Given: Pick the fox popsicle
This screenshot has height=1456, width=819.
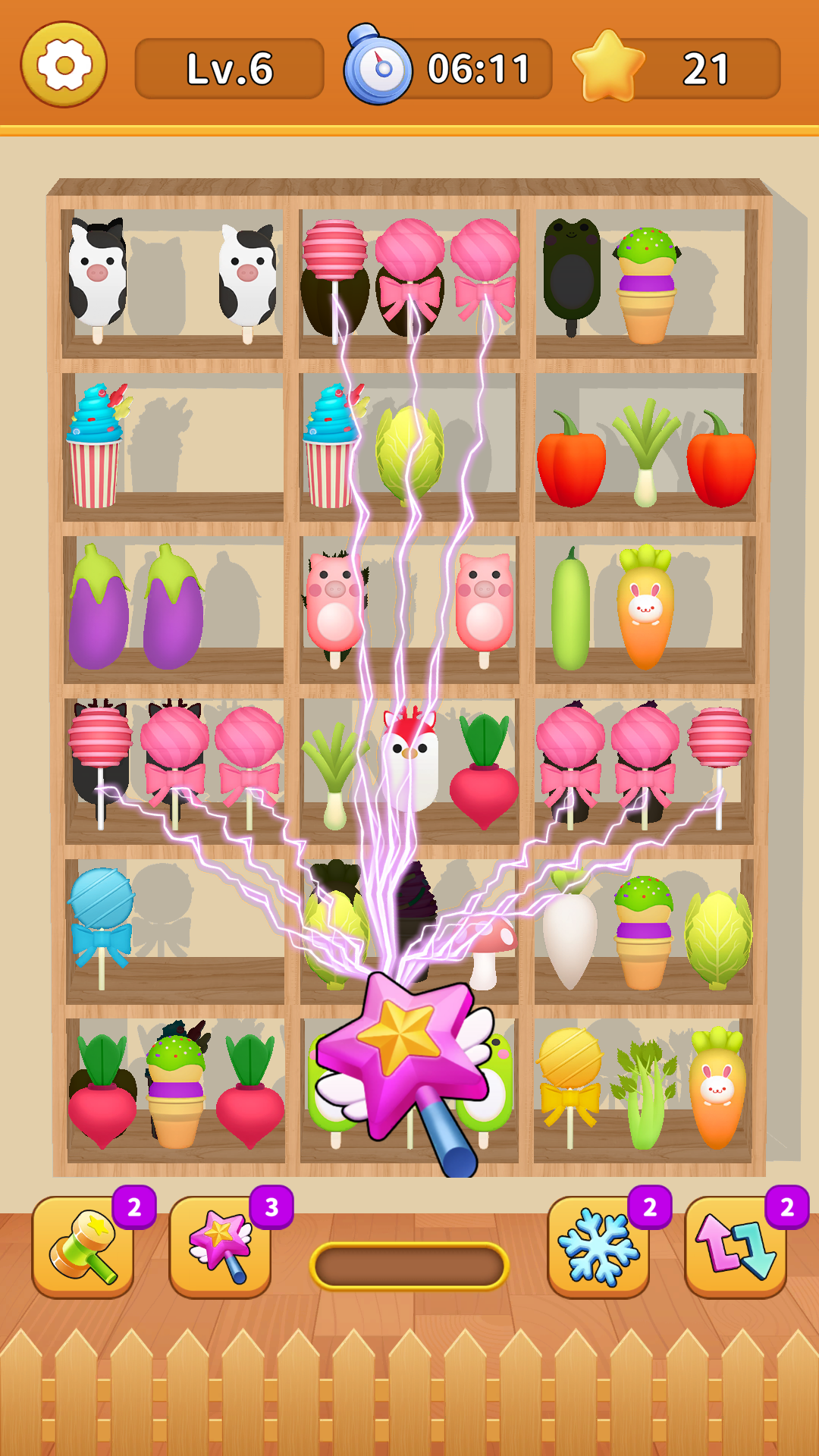Looking at the screenshot, I should pyautogui.click(x=410, y=758).
